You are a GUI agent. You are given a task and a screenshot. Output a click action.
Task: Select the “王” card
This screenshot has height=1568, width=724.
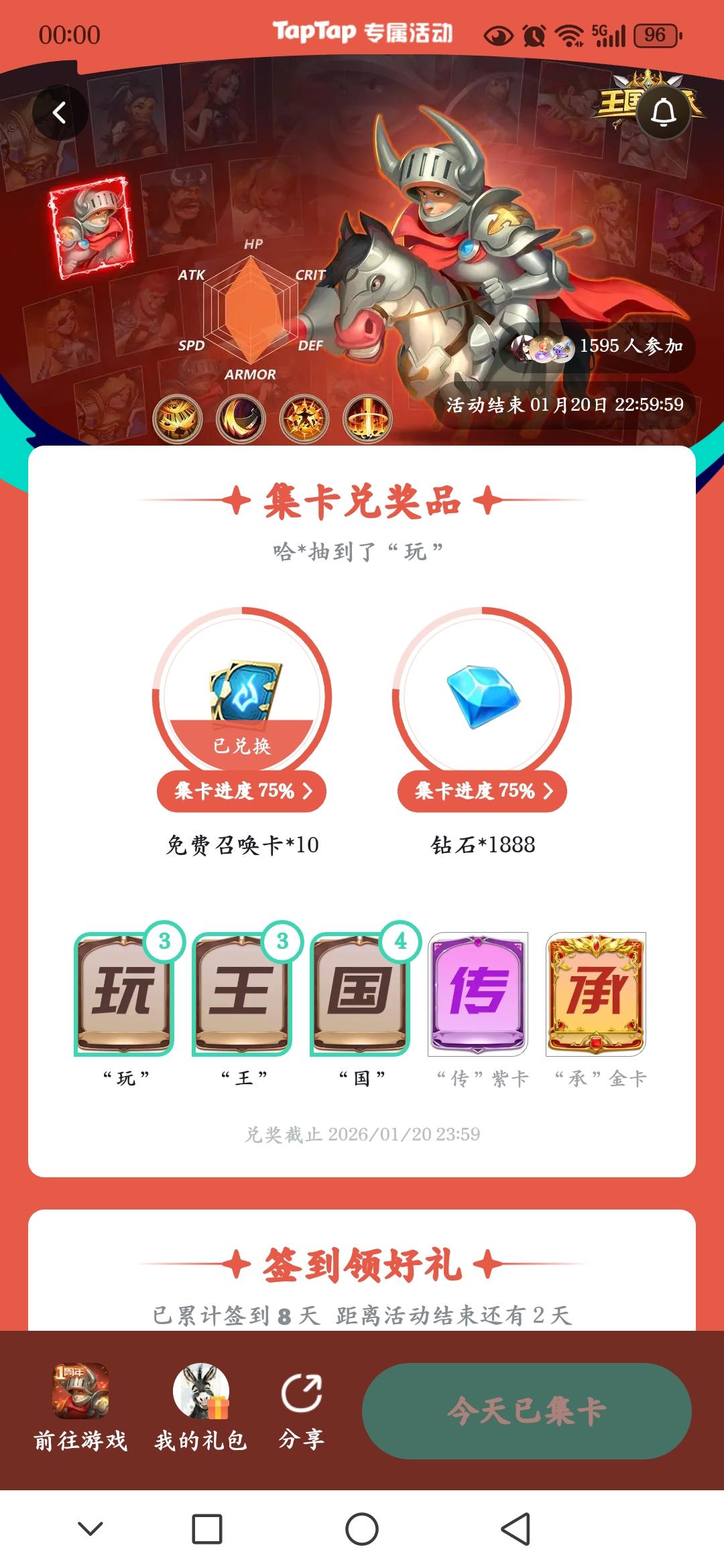[x=243, y=994]
